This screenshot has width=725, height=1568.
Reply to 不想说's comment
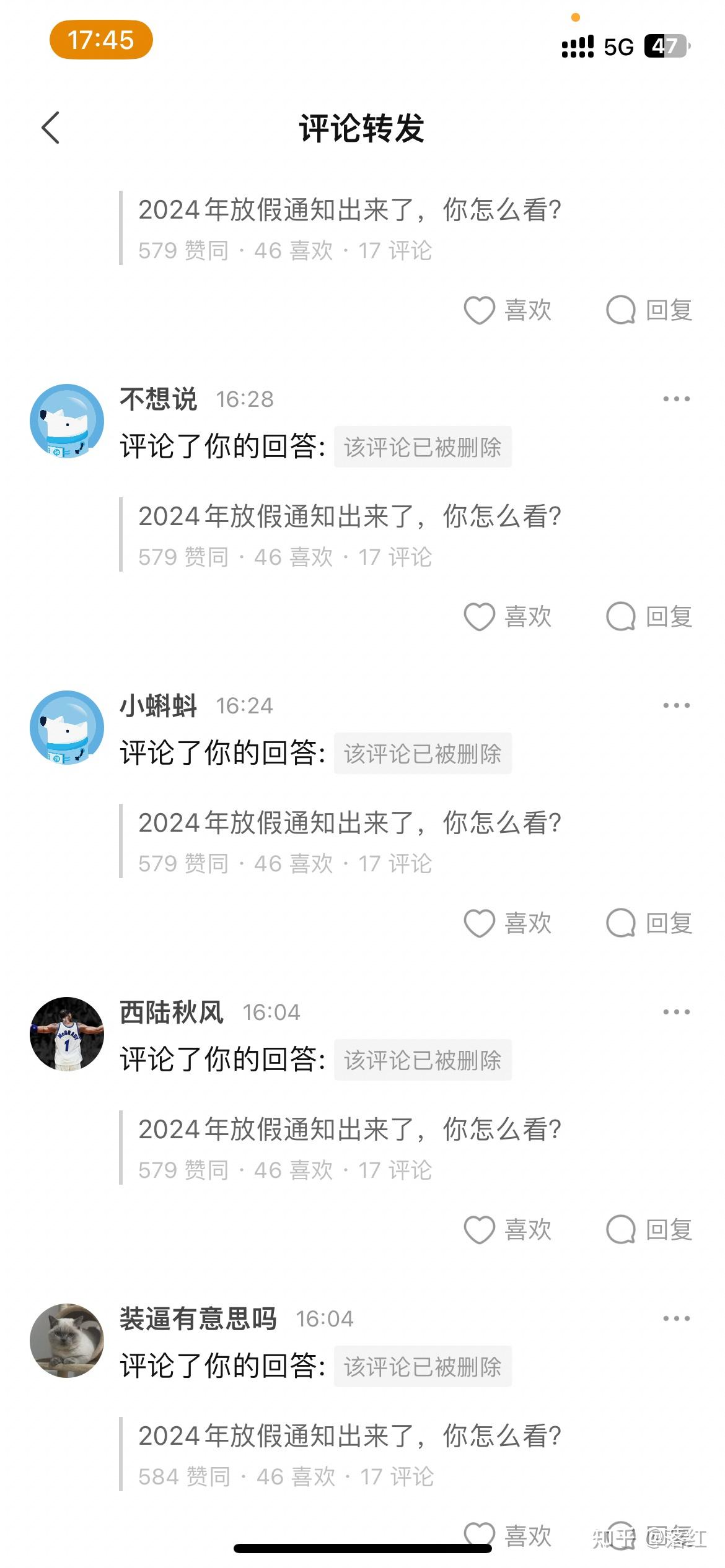point(649,617)
